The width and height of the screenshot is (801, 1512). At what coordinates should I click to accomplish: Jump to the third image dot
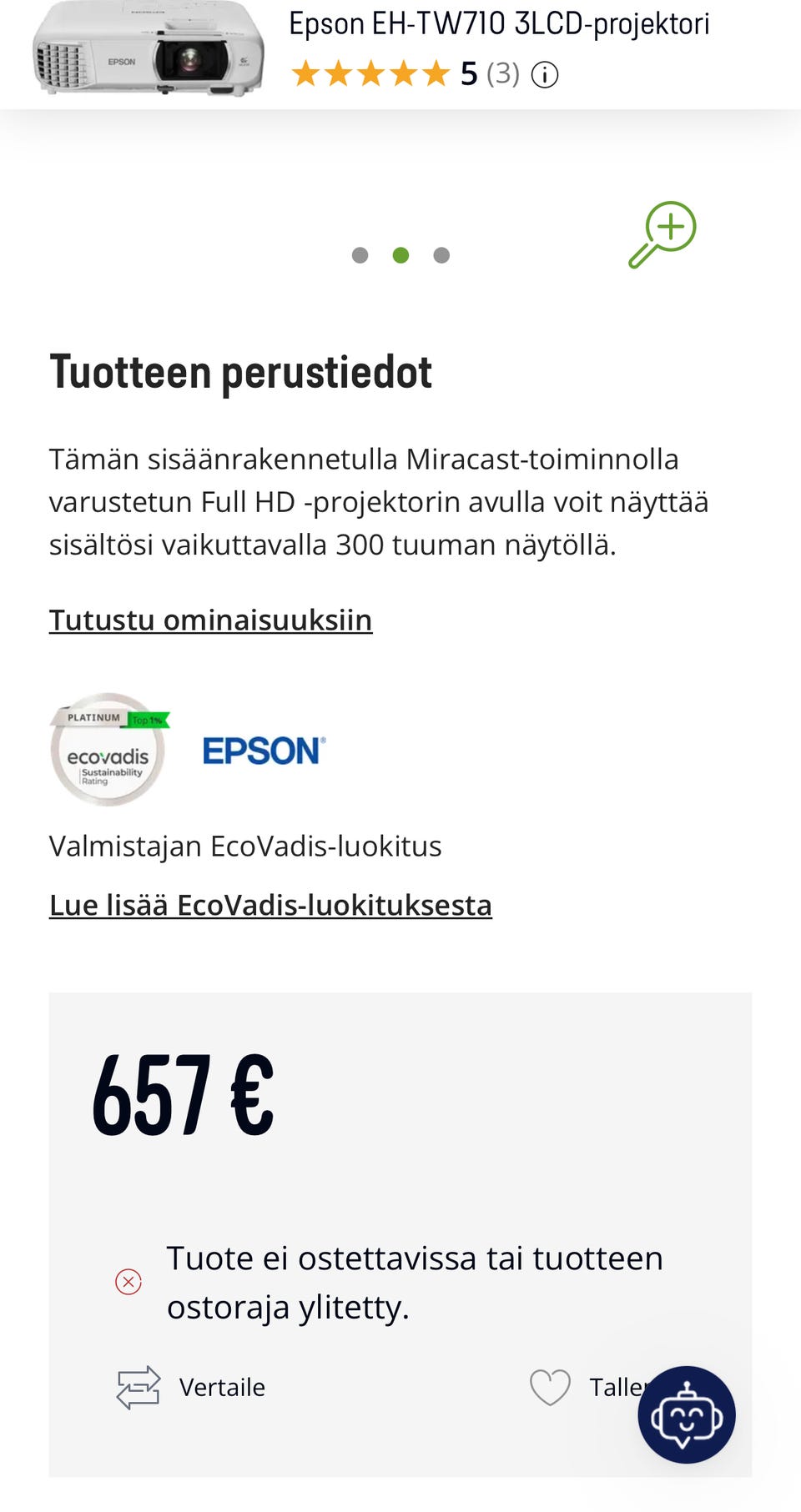click(441, 255)
